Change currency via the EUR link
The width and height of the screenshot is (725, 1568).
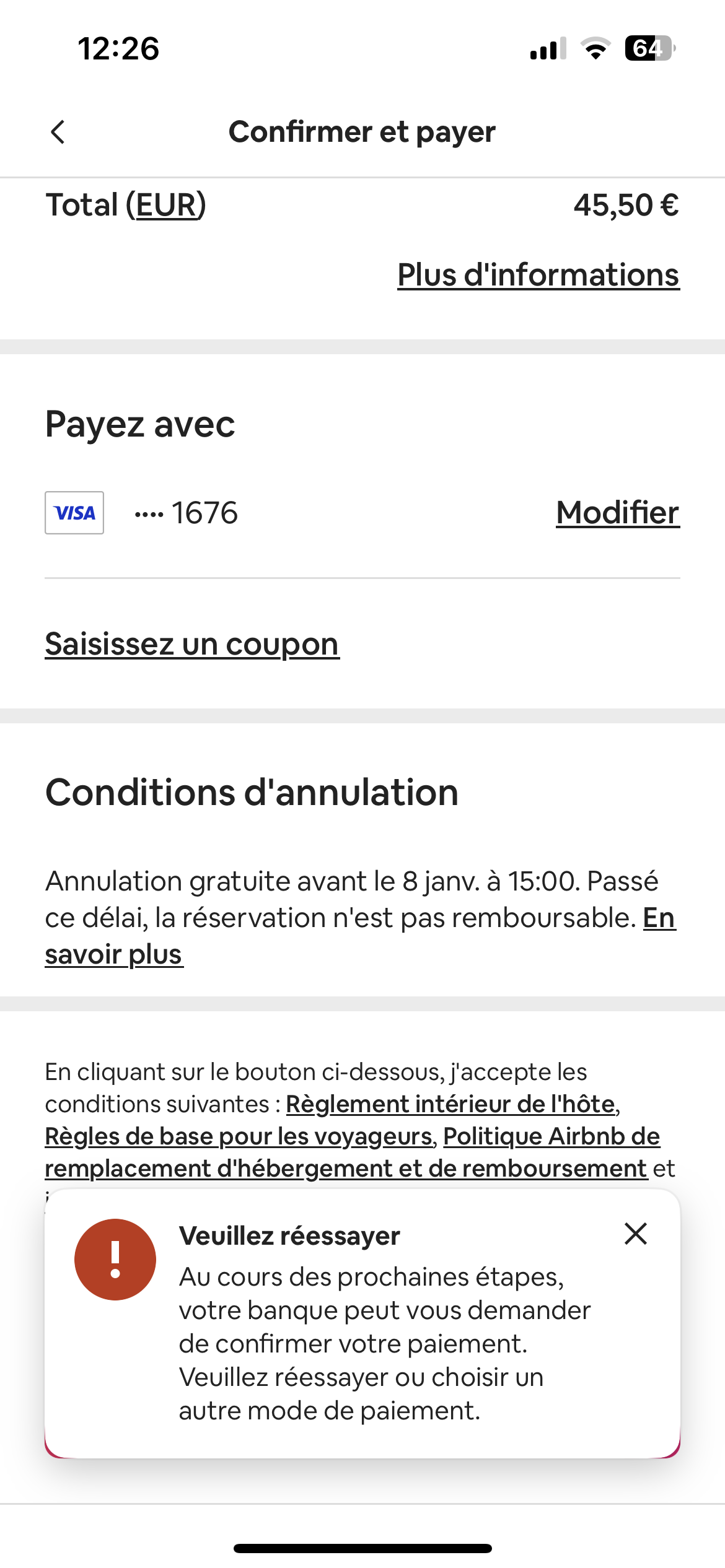pyautogui.click(x=166, y=205)
